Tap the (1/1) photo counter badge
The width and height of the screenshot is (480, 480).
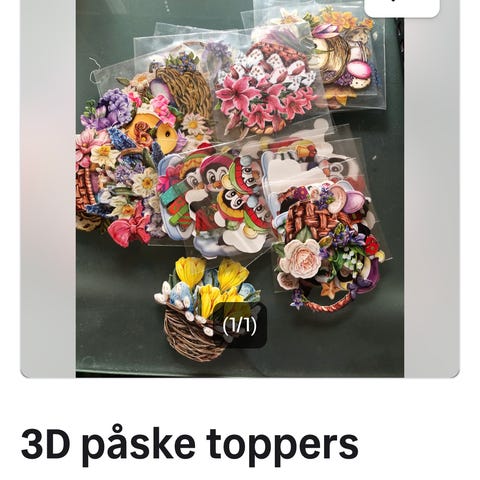pyautogui.click(x=240, y=326)
